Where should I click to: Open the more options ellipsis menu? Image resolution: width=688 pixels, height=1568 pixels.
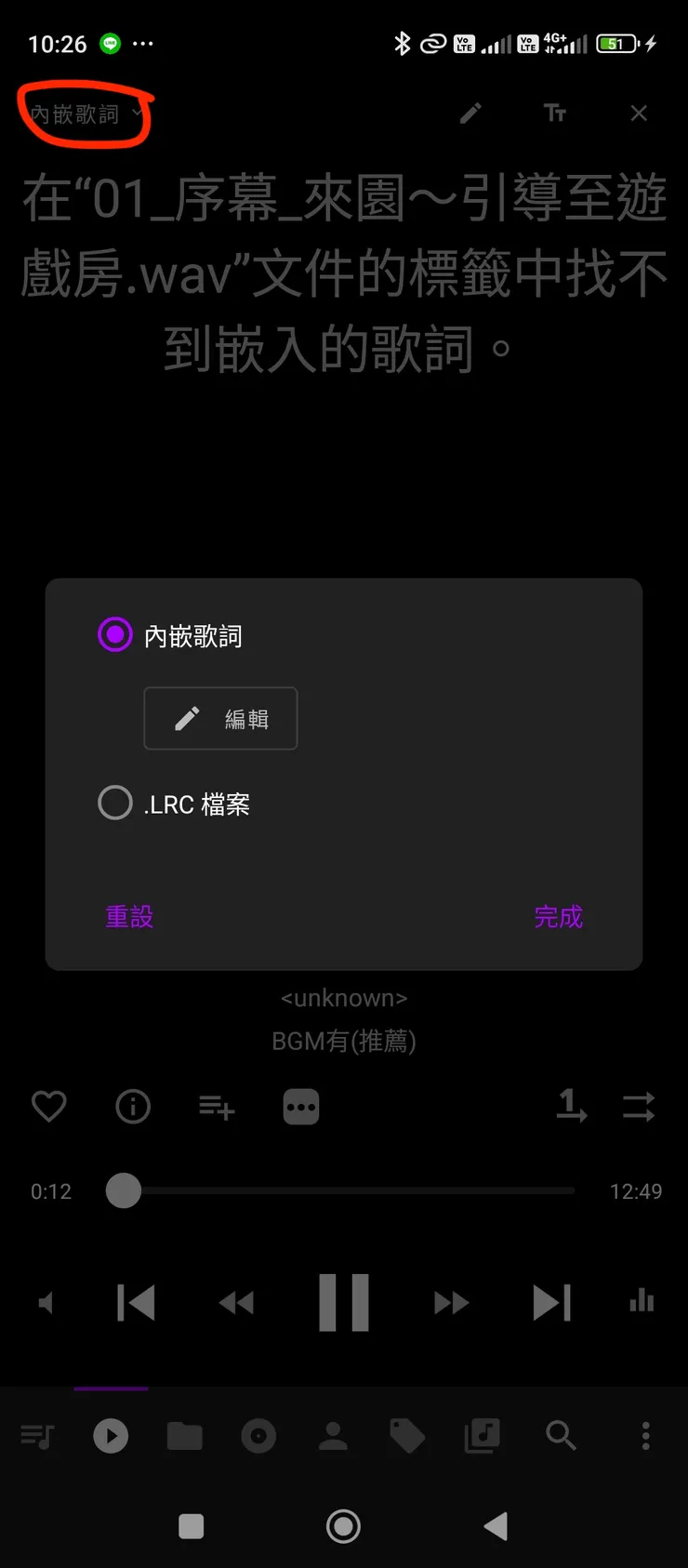pyautogui.click(x=299, y=1106)
